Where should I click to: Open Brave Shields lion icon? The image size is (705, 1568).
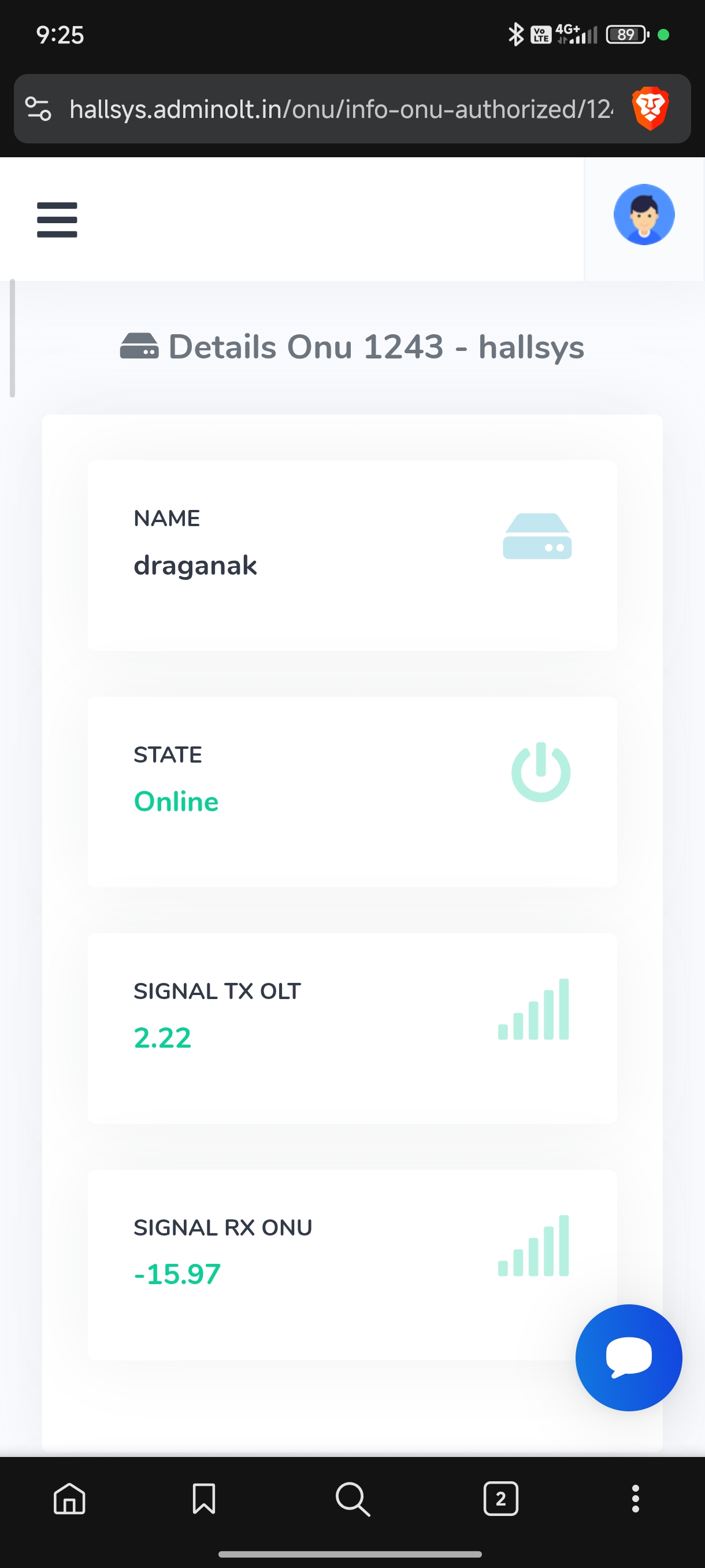click(650, 109)
